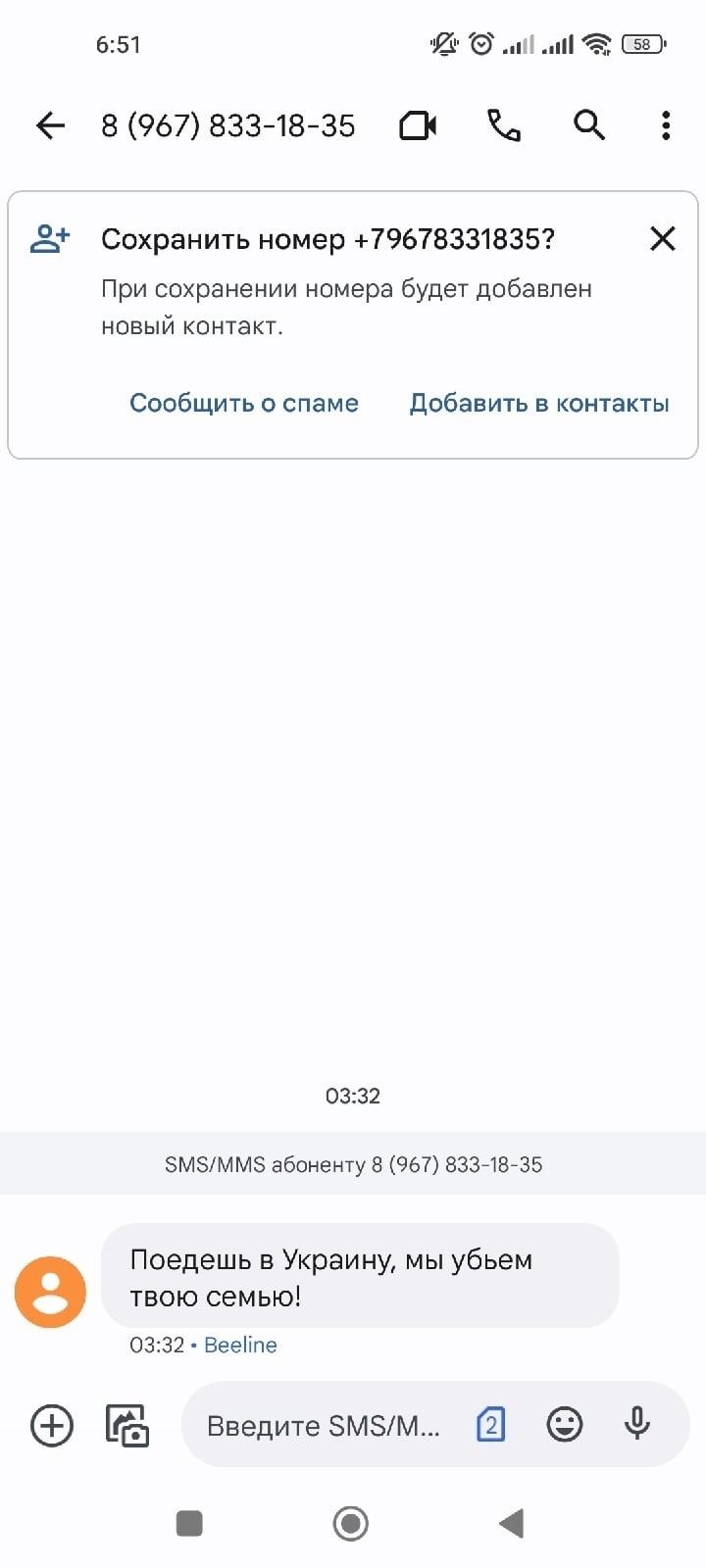The height and width of the screenshot is (1568, 706).
Task: Call 8 (967) 833-18-35 by phone
Action: click(x=504, y=125)
